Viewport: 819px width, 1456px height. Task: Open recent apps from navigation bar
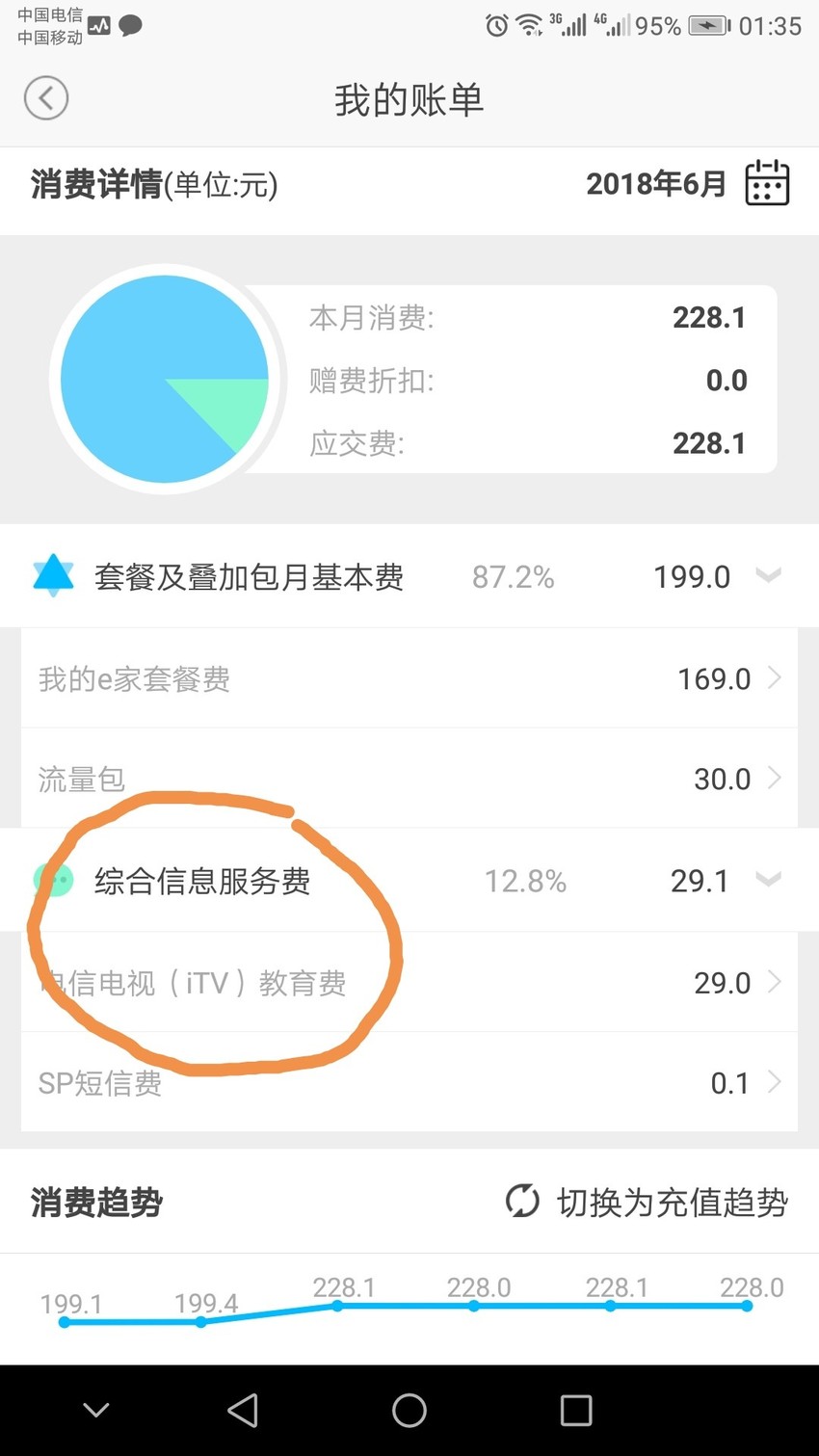(576, 1411)
